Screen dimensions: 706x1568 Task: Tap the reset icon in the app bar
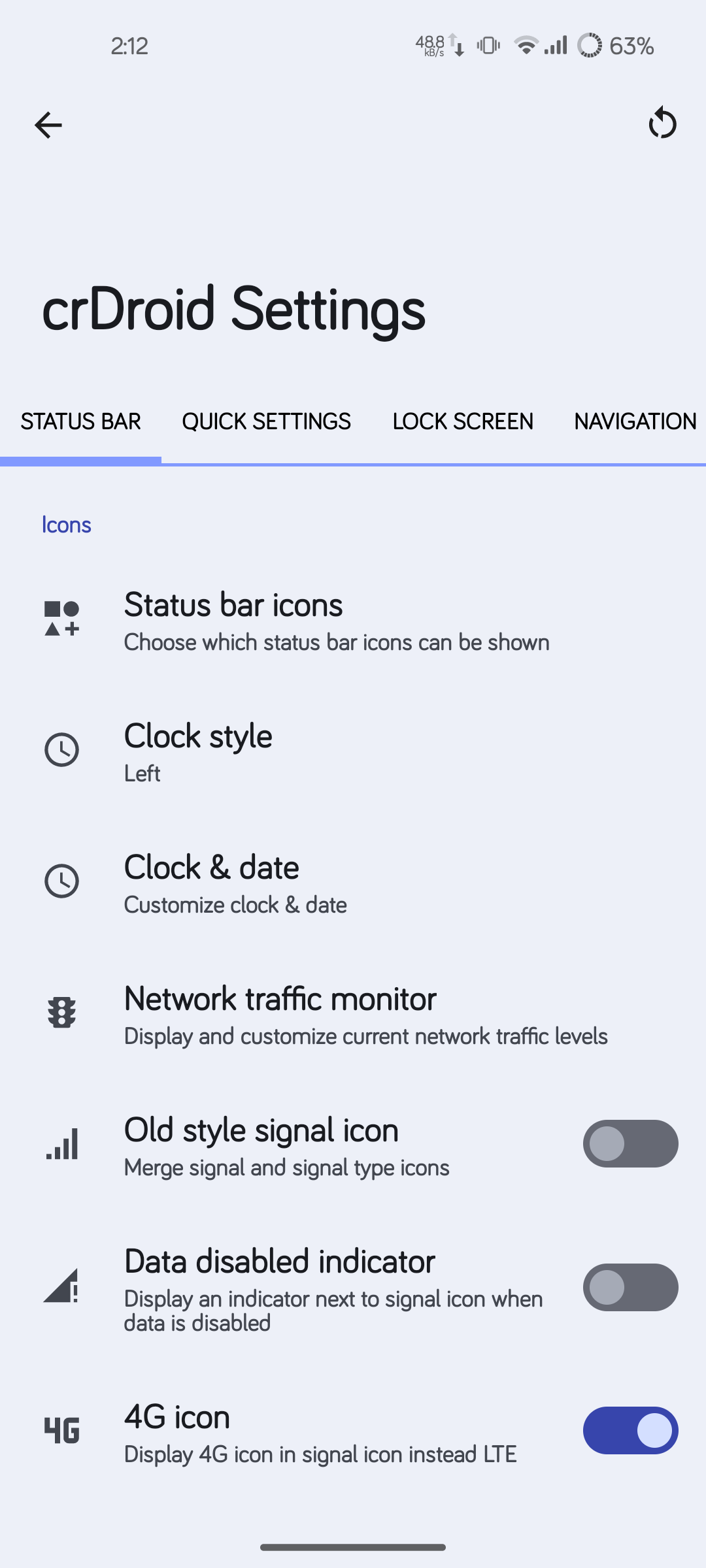click(662, 123)
